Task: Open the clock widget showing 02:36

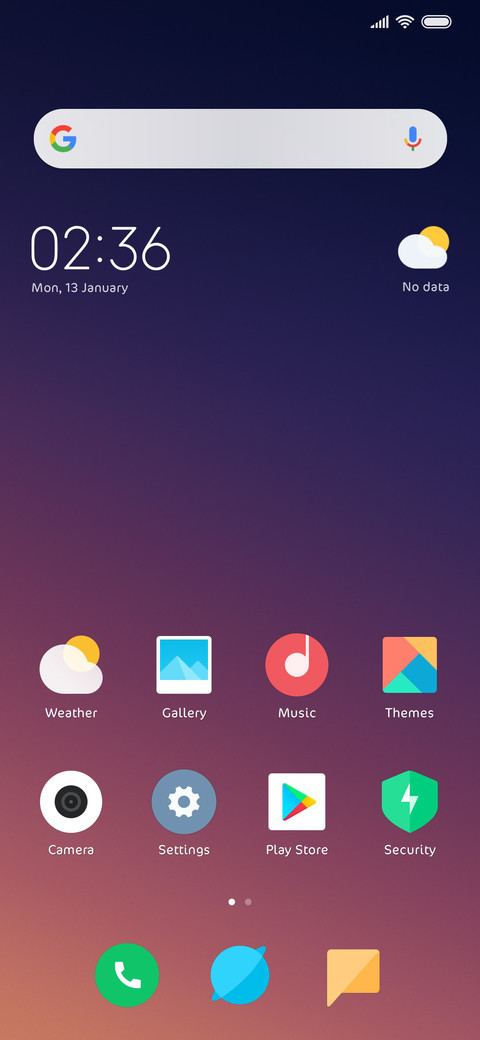Action: coord(101,248)
